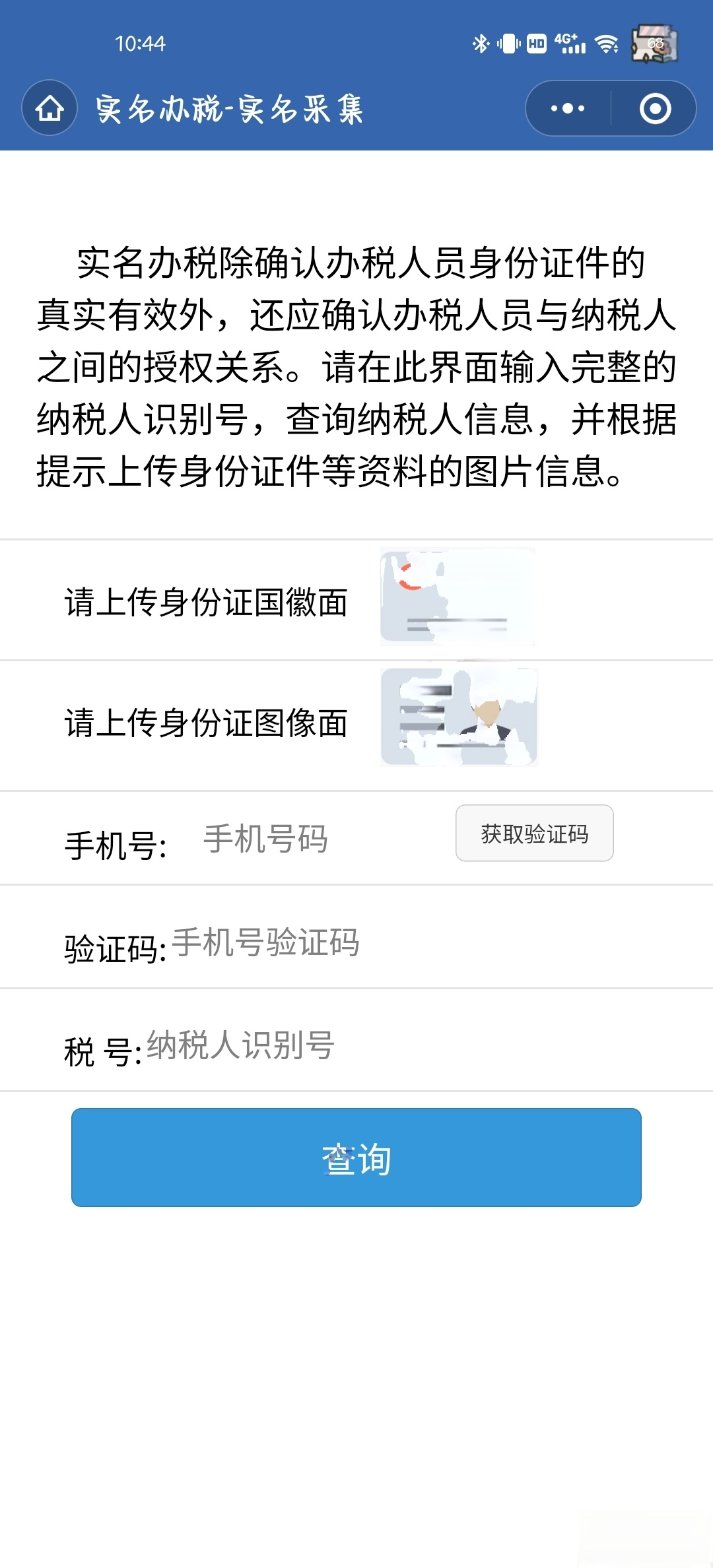Tap 获取验证码 to get a code
Image resolution: width=713 pixels, height=1568 pixels.
tap(534, 833)
